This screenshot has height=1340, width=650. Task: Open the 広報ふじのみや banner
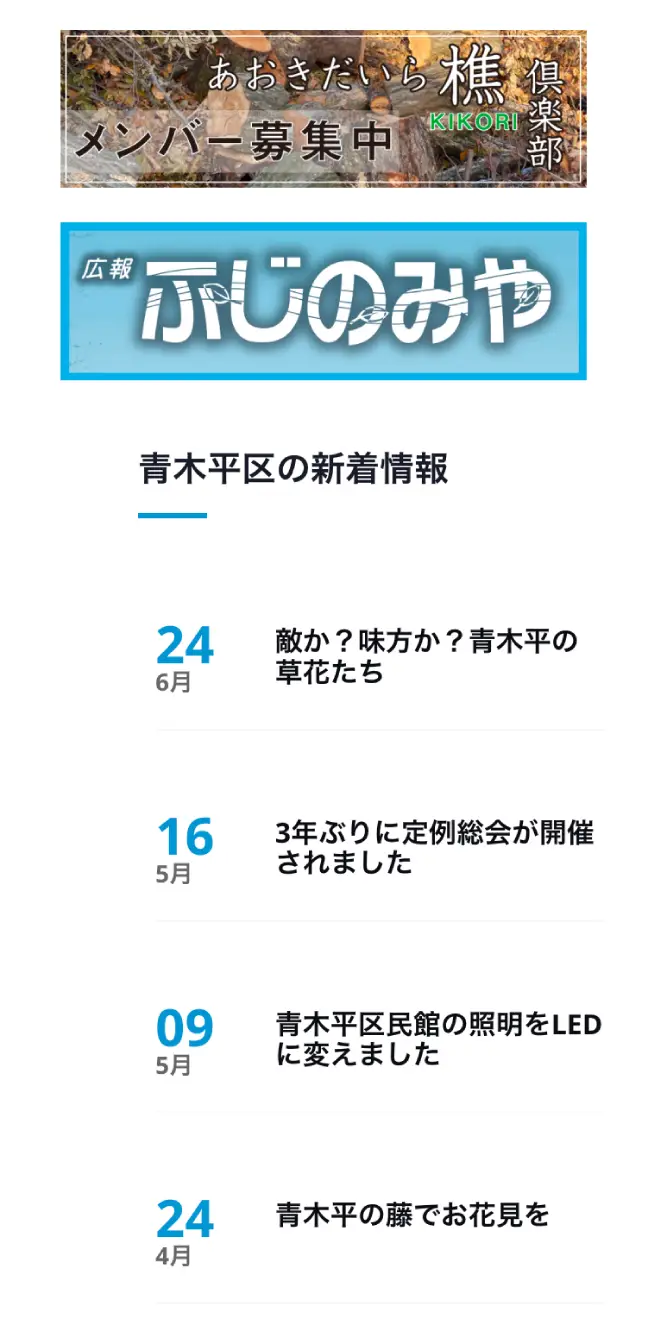(x=323, y=301)
